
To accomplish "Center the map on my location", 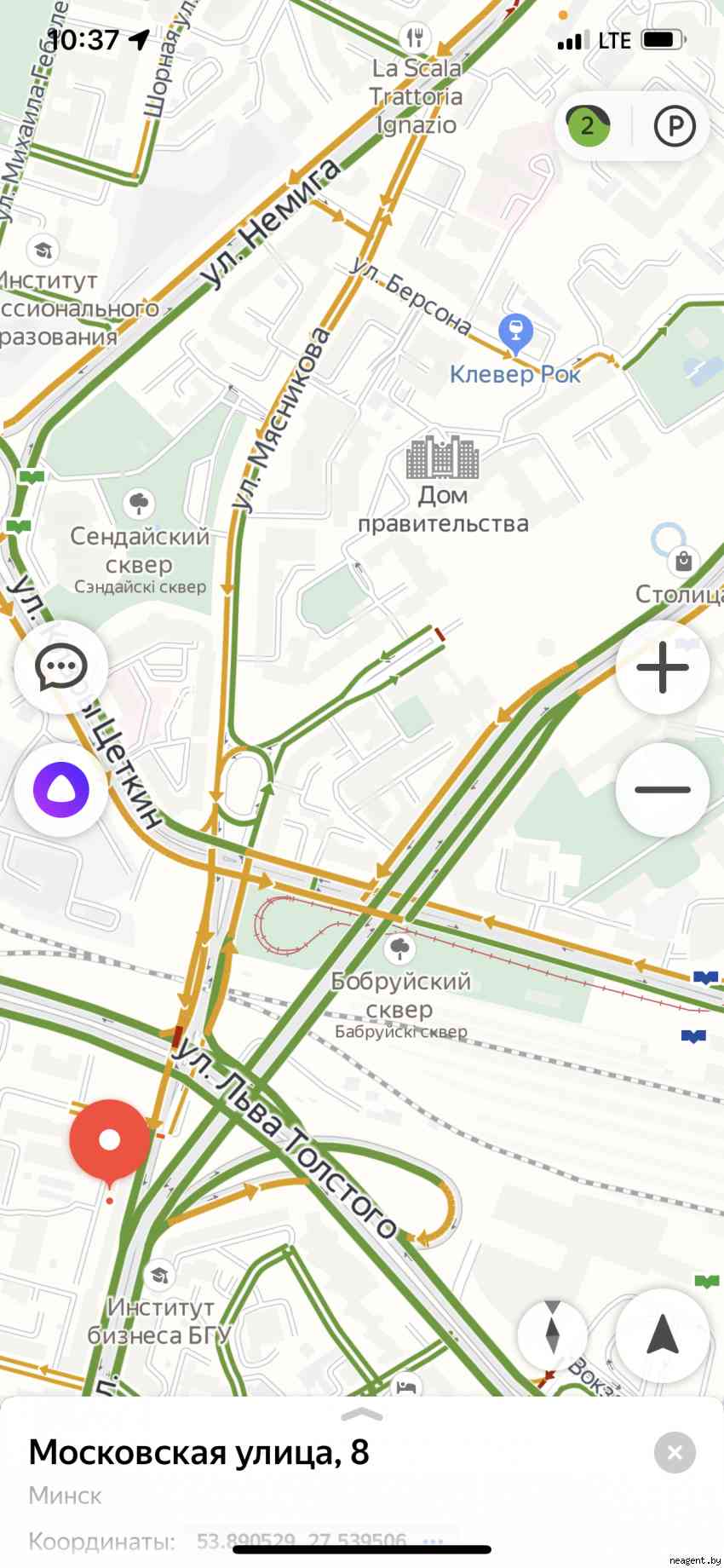I will pos(663,1334).
